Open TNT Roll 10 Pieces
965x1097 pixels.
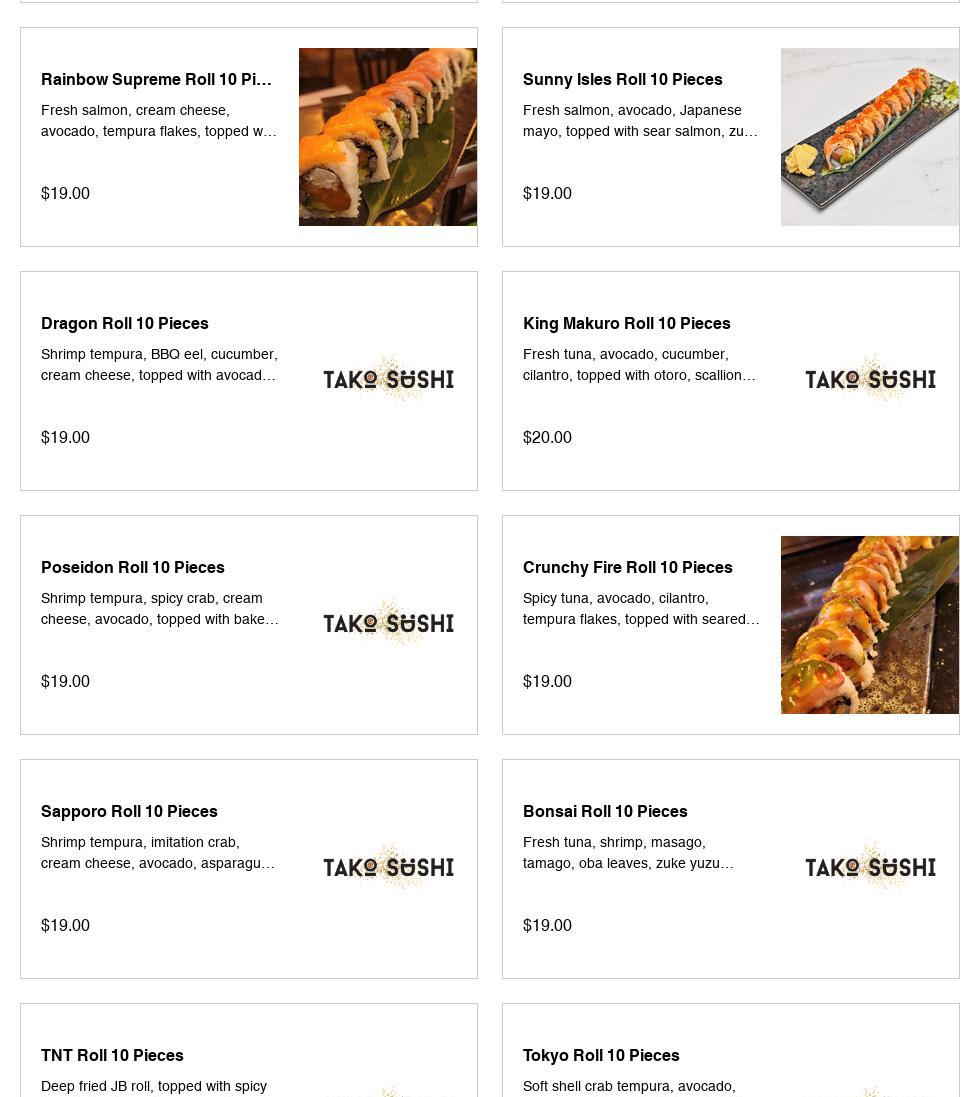click(248, 1051)
